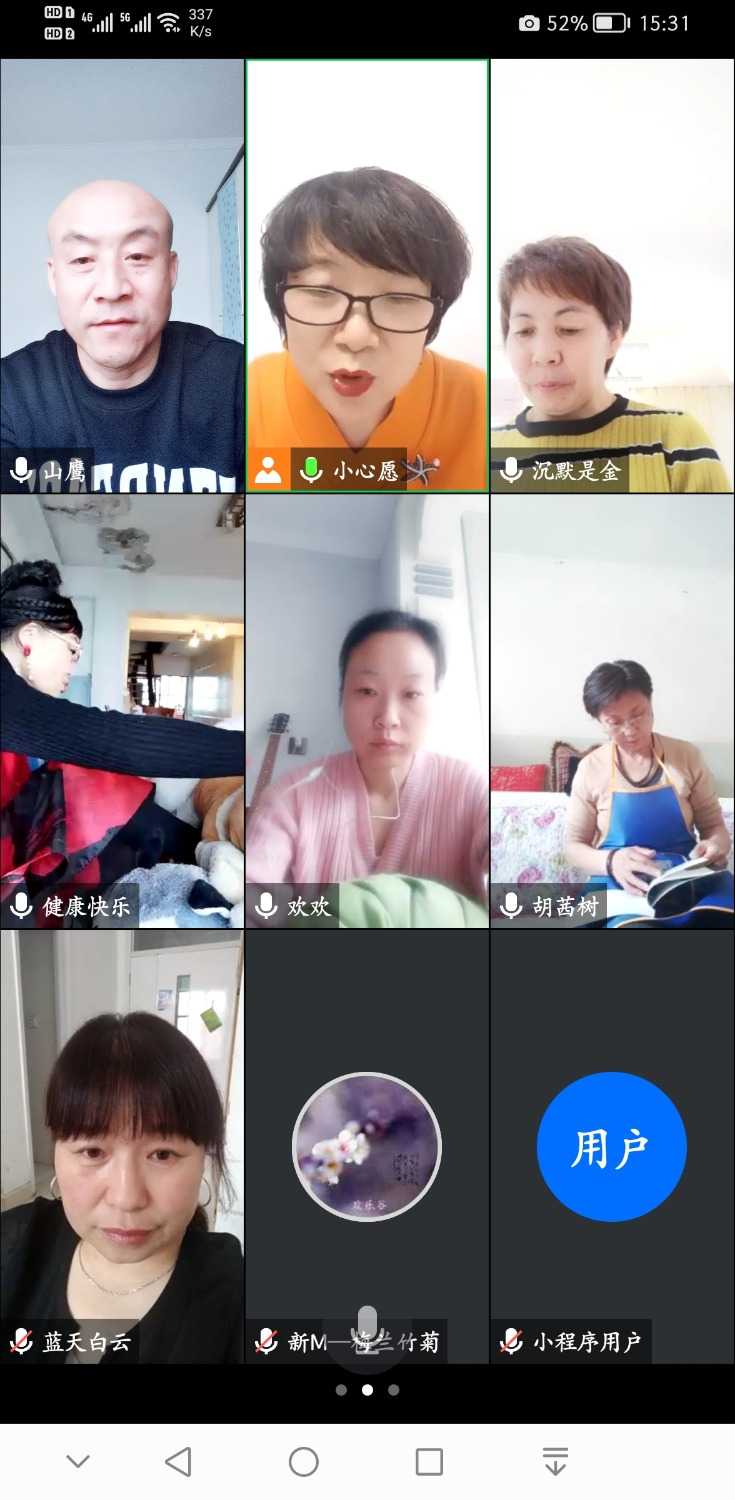Open recent apps square
735x1500 pixels.
(x=429, y=1462)
